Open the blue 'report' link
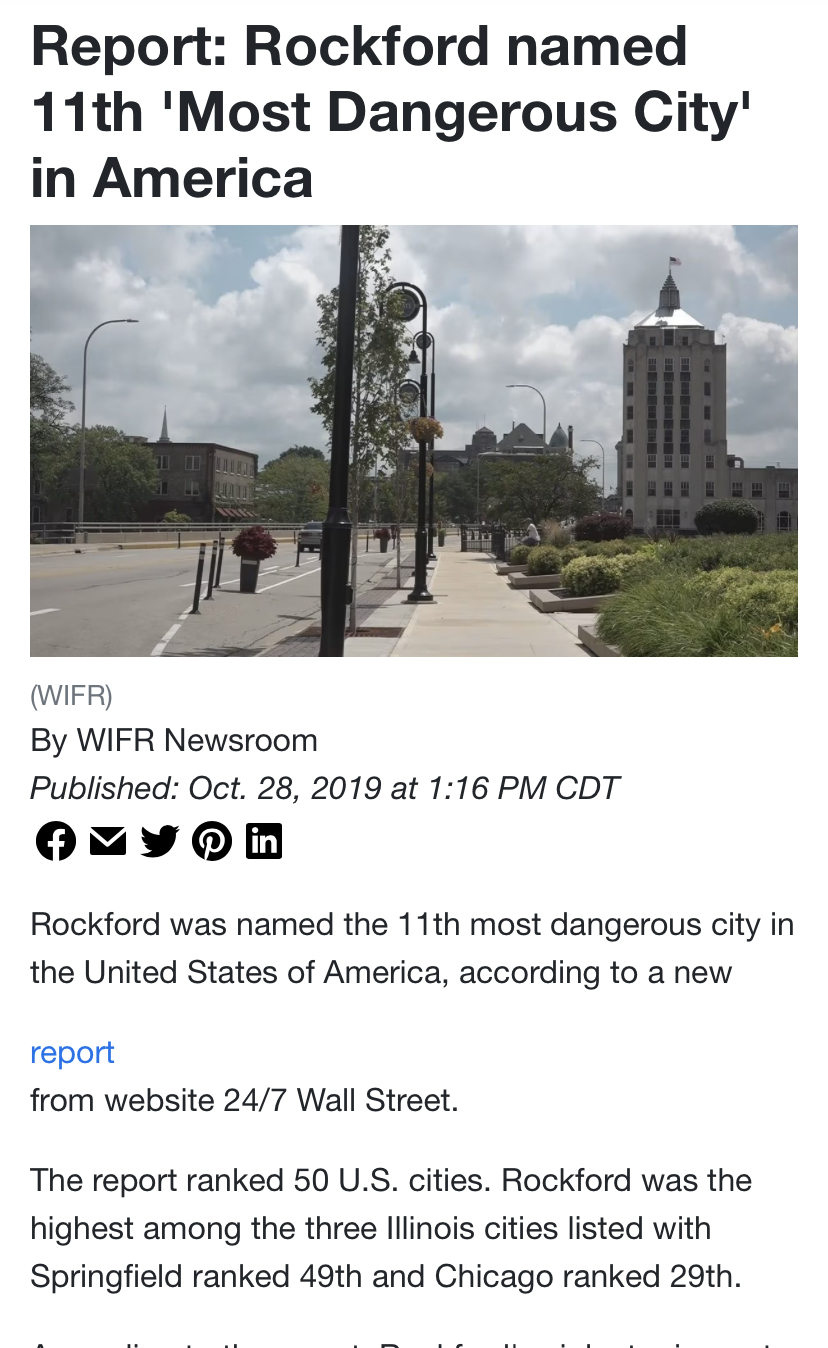The height and width of the screenshot is (1348, 828). click(x=72, y=1052)
